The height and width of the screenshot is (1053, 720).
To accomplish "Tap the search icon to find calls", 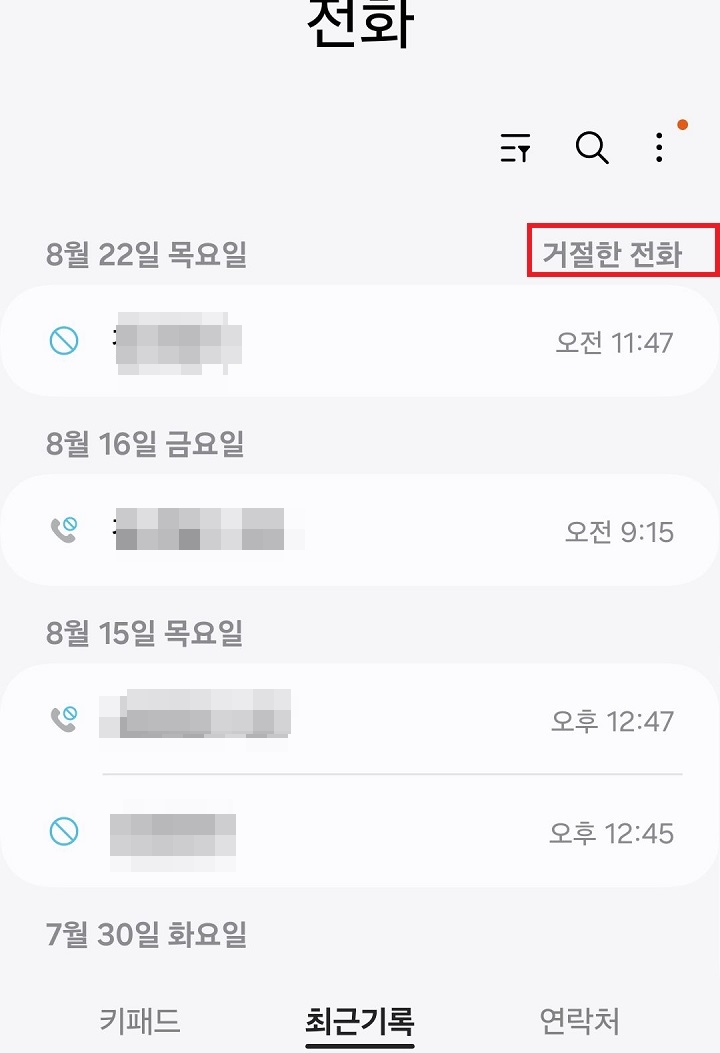I will coord(591,148).
